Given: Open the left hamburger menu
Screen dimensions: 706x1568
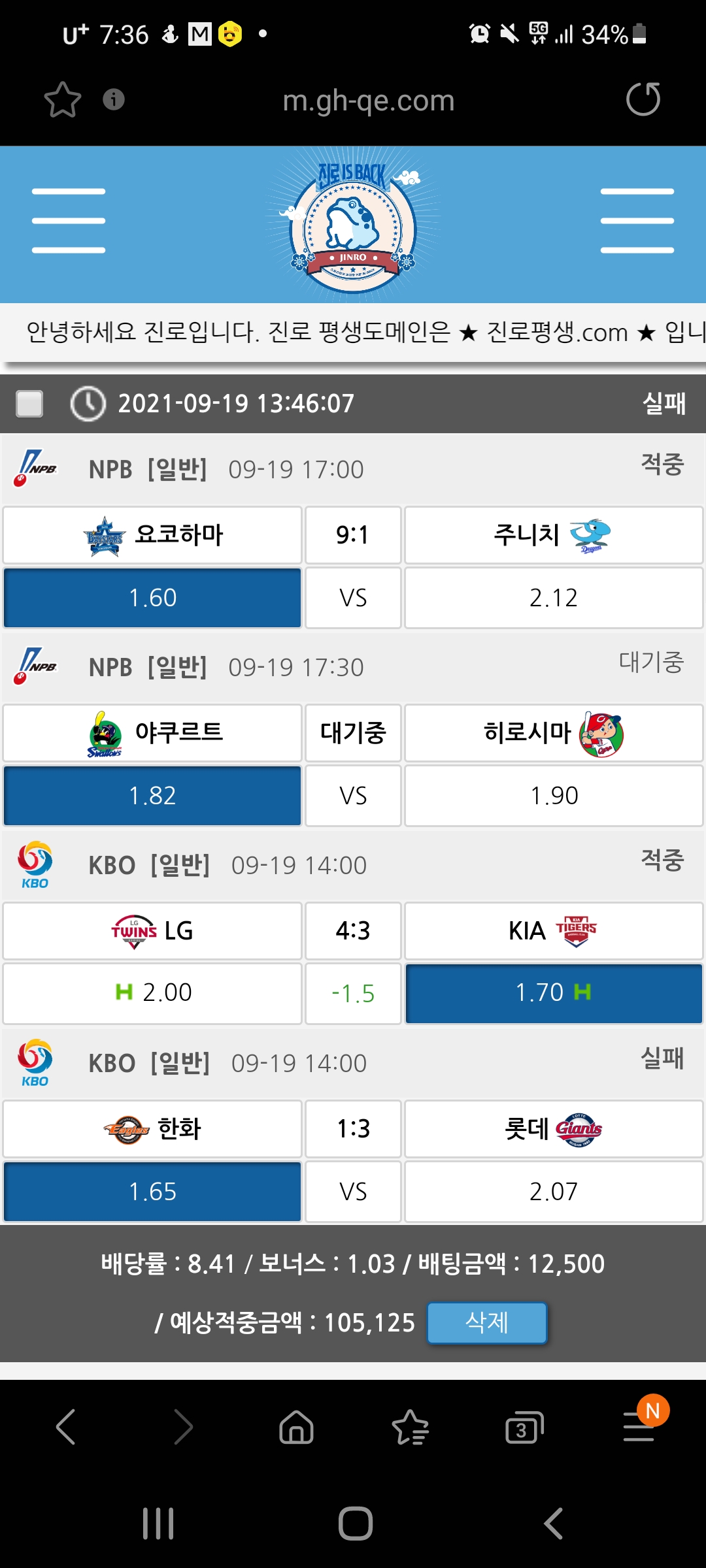Looking at the screenshot, I should (69, 221).
